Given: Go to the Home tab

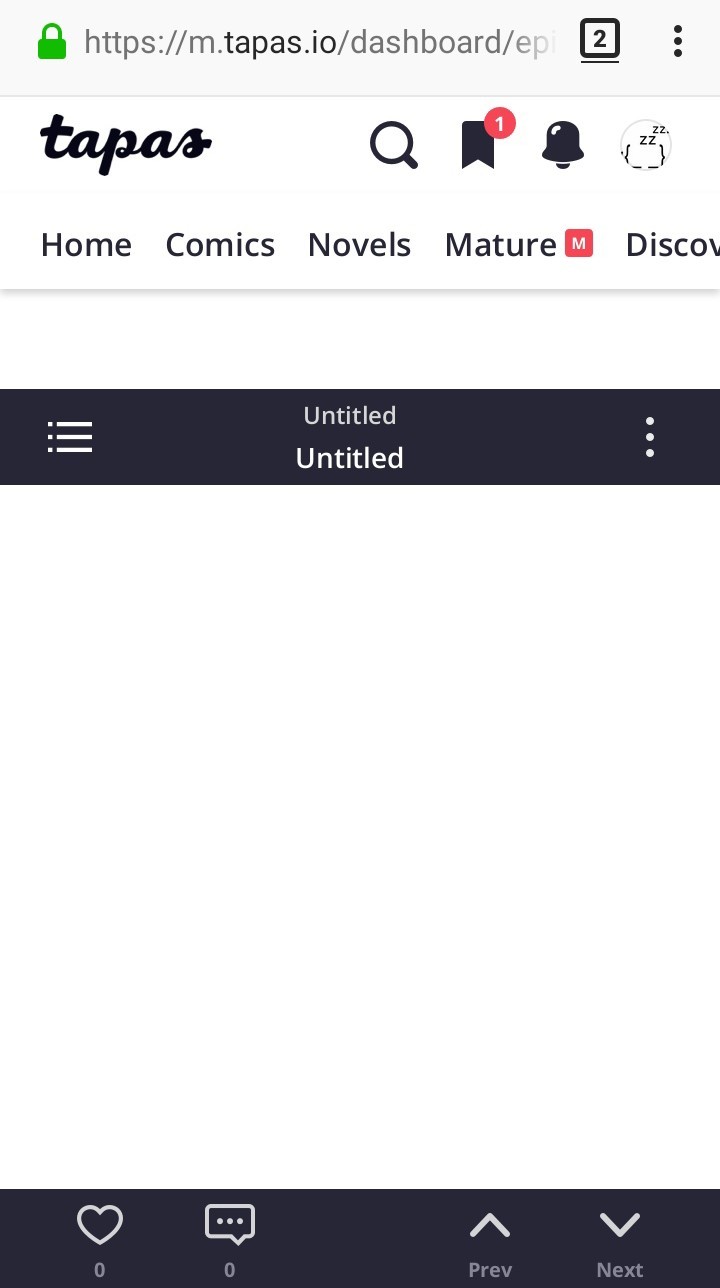Looking at the screenshot, I should (x=86, y=245).
